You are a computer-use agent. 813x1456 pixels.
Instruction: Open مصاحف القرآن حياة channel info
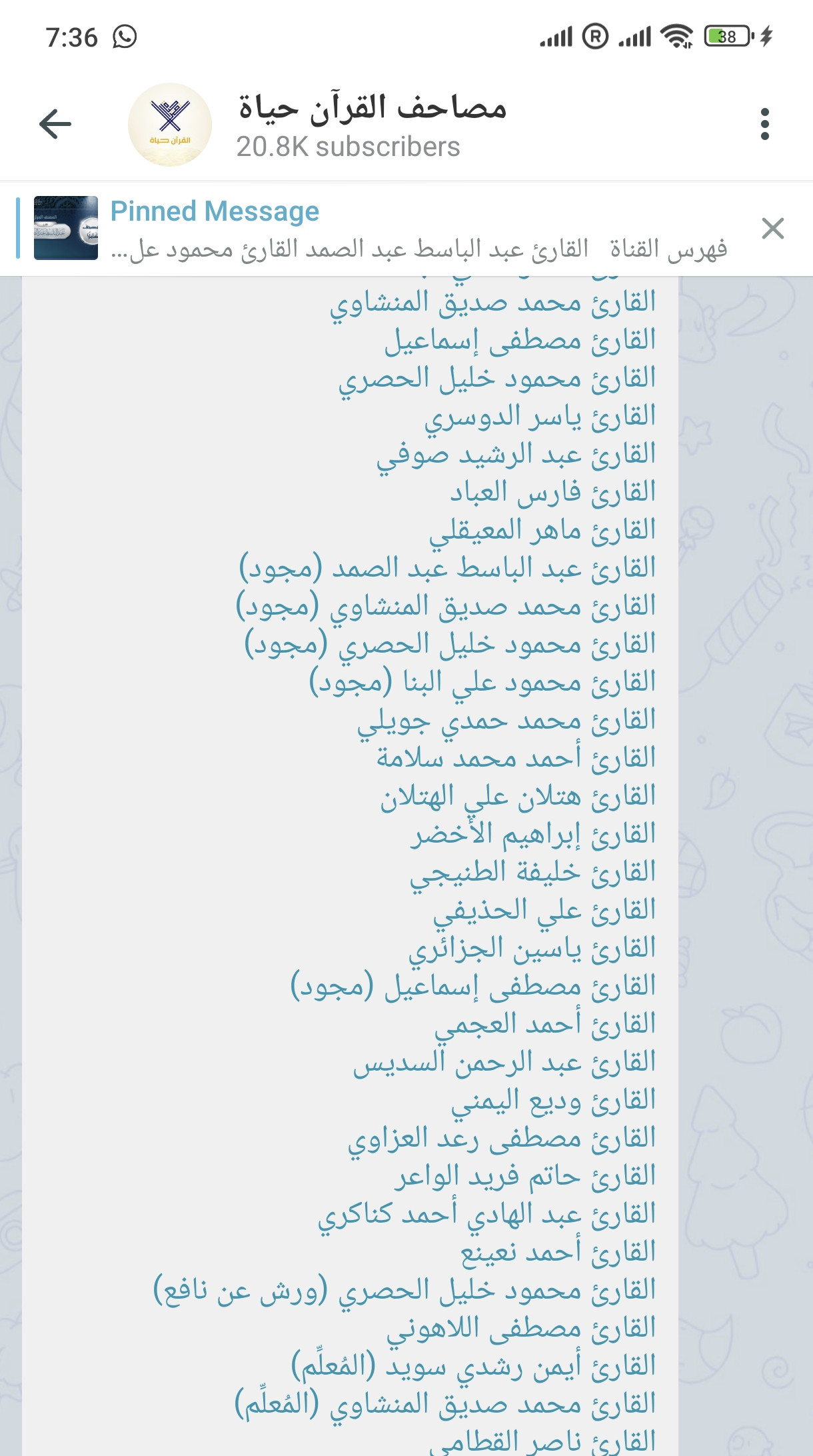coord(372,124)
